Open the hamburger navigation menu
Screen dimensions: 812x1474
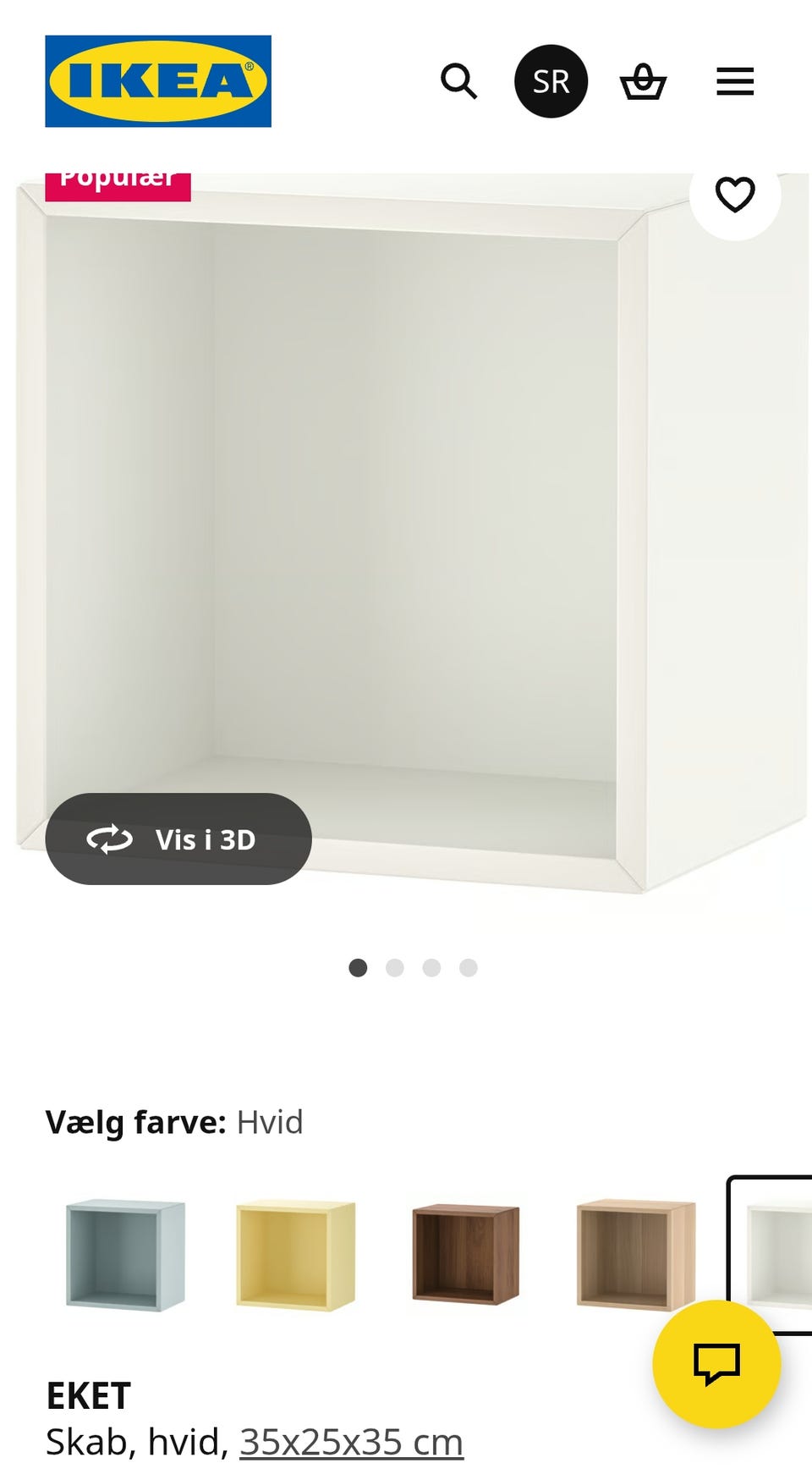coord(734,80)
